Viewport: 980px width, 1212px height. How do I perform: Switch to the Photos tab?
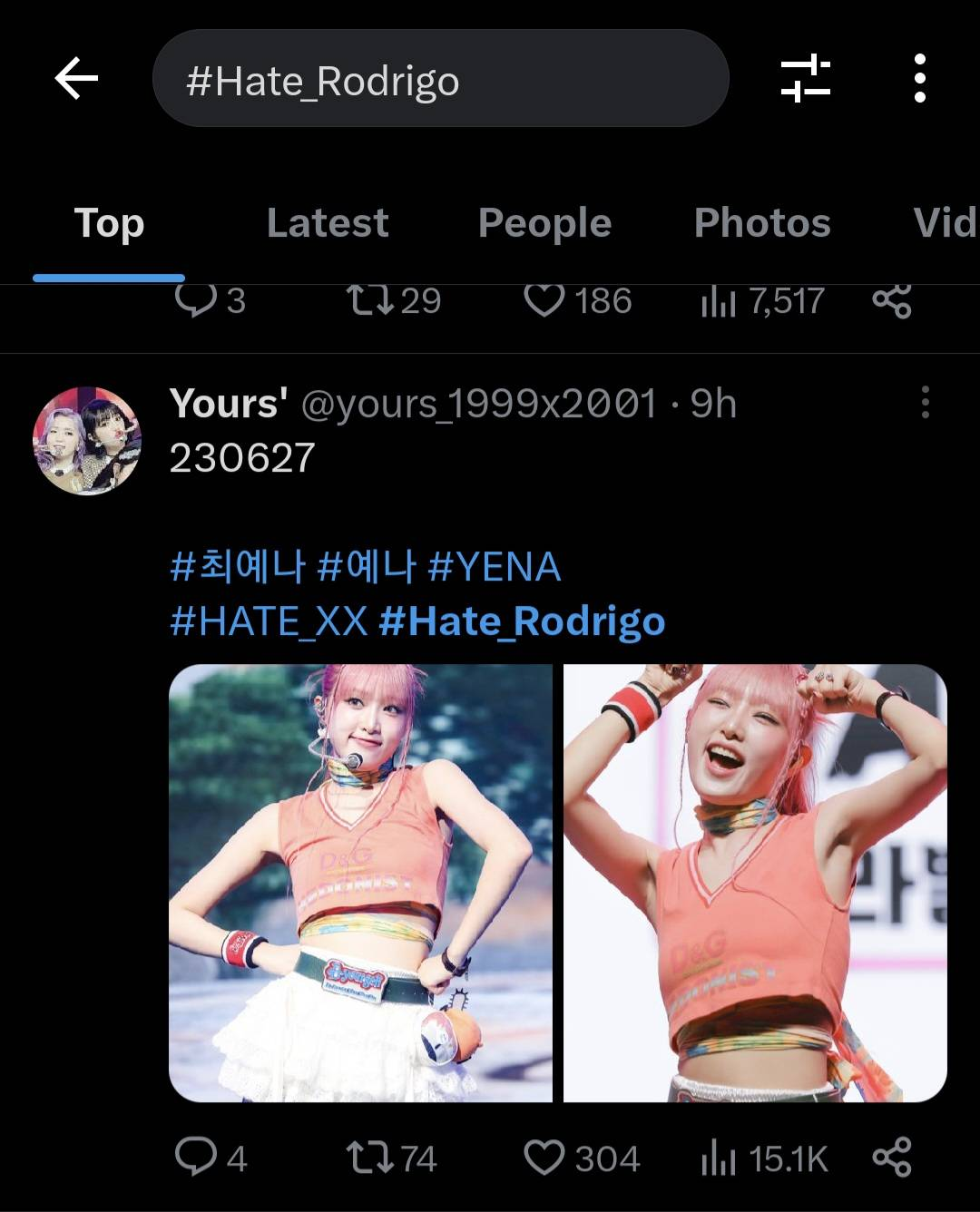coord(762,223)
